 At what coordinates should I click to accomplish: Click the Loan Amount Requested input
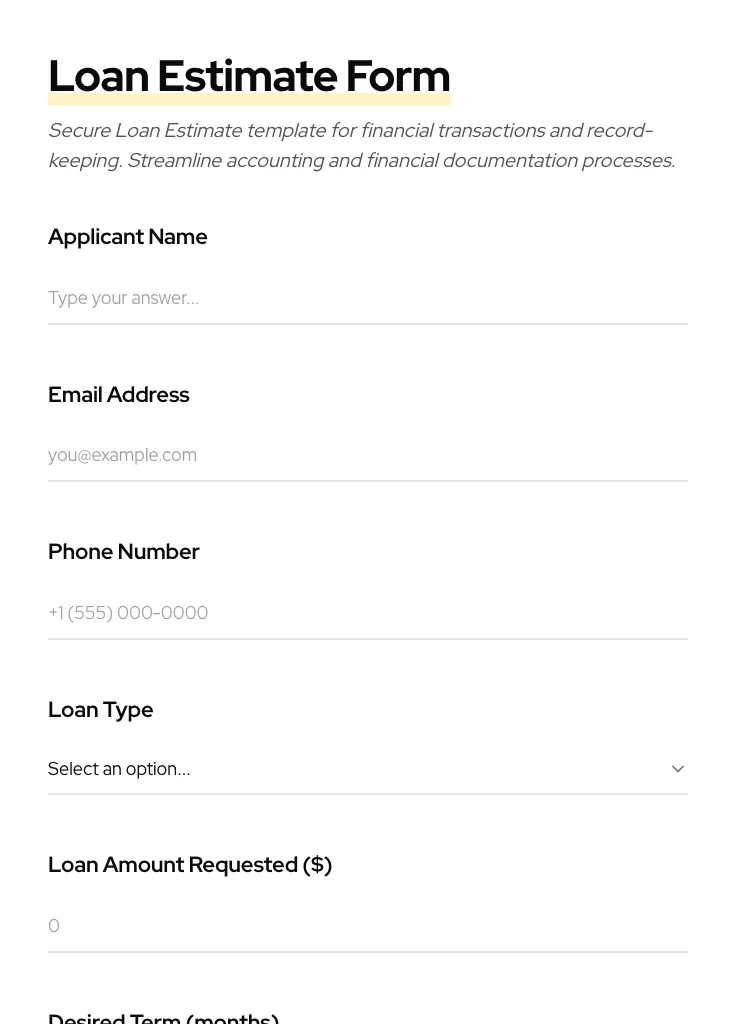click(x=368, y=926)
